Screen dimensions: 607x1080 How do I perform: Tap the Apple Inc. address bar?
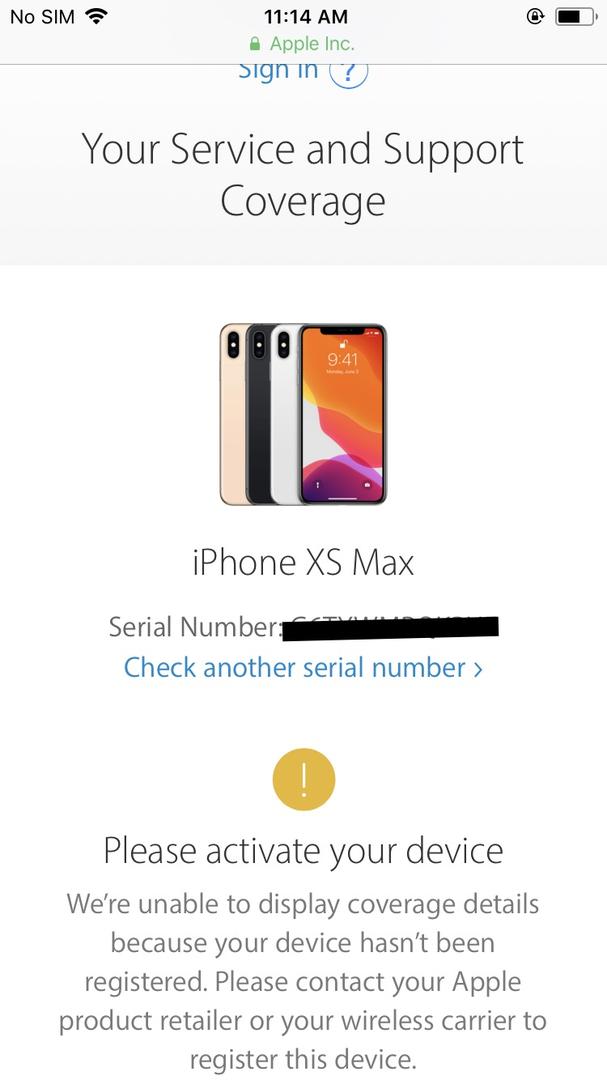[x=303, y=44]
